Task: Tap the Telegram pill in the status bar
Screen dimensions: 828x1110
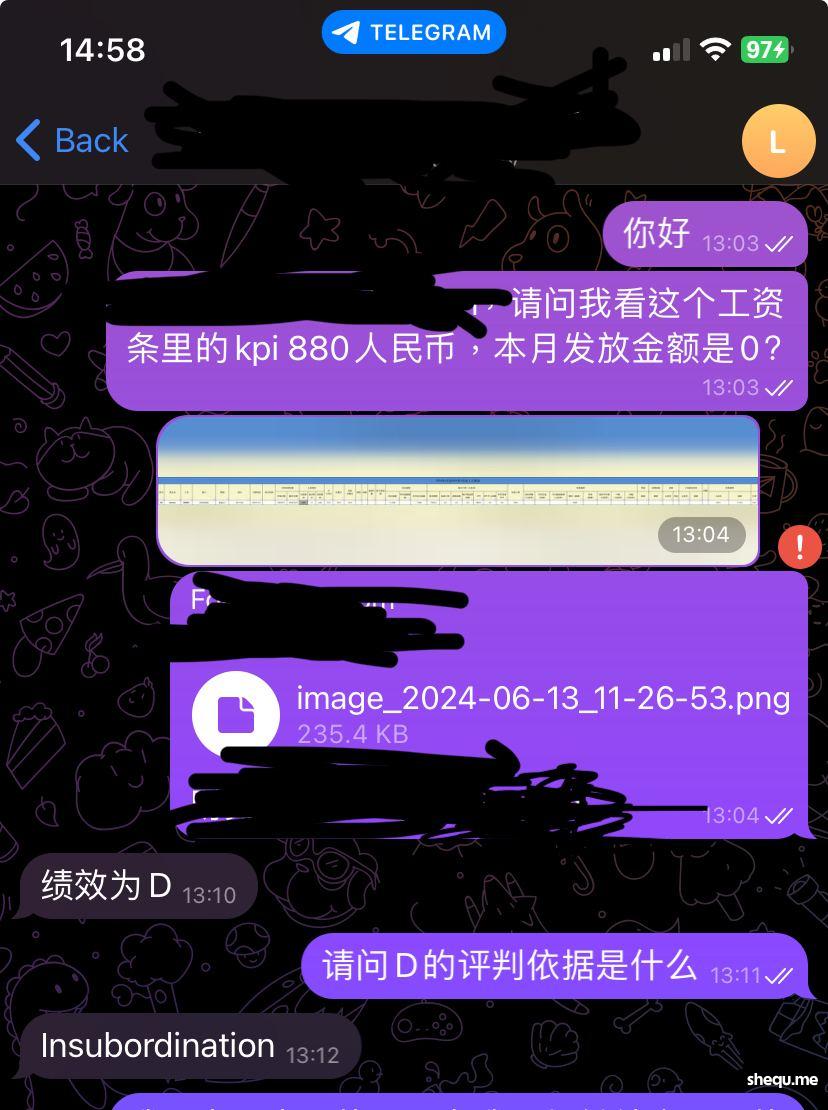Action: point(414,32)
